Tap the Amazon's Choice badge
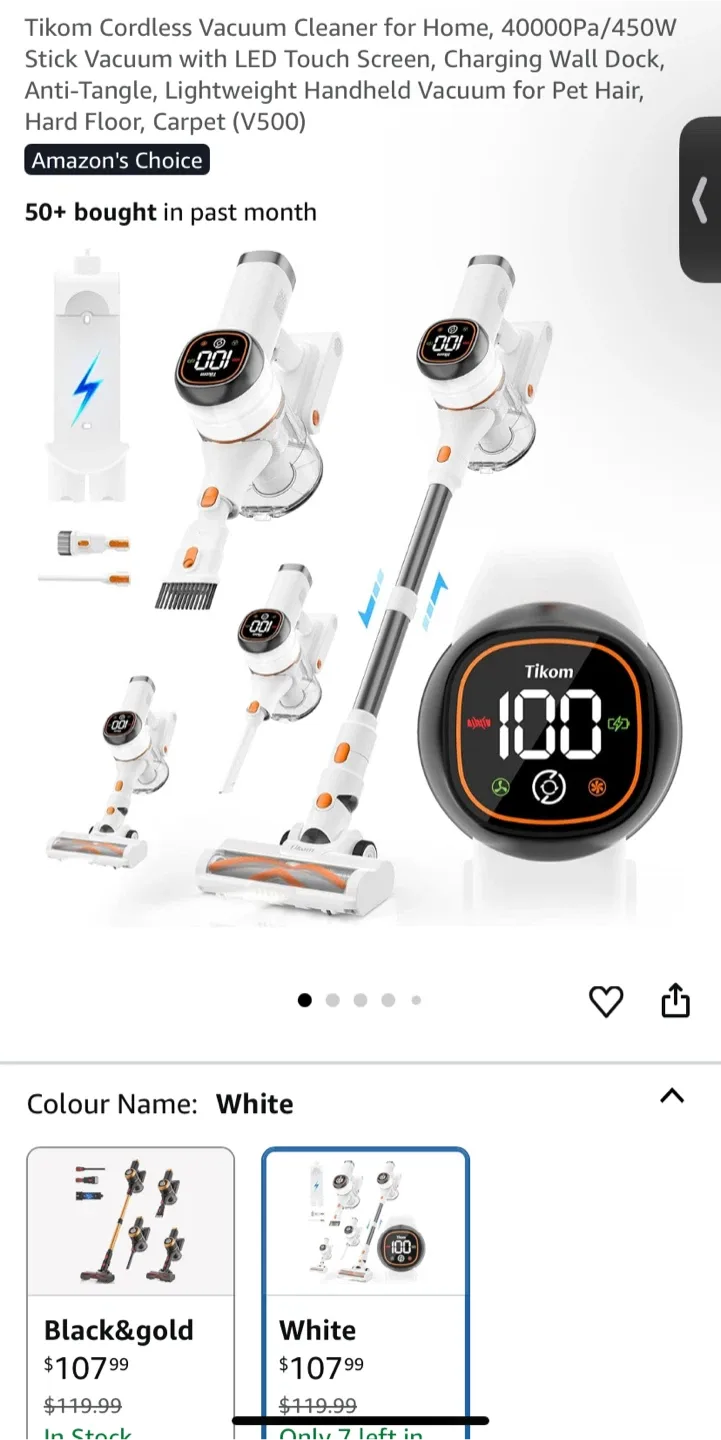This screenshot has height=1440, width=721. [116, 159]
